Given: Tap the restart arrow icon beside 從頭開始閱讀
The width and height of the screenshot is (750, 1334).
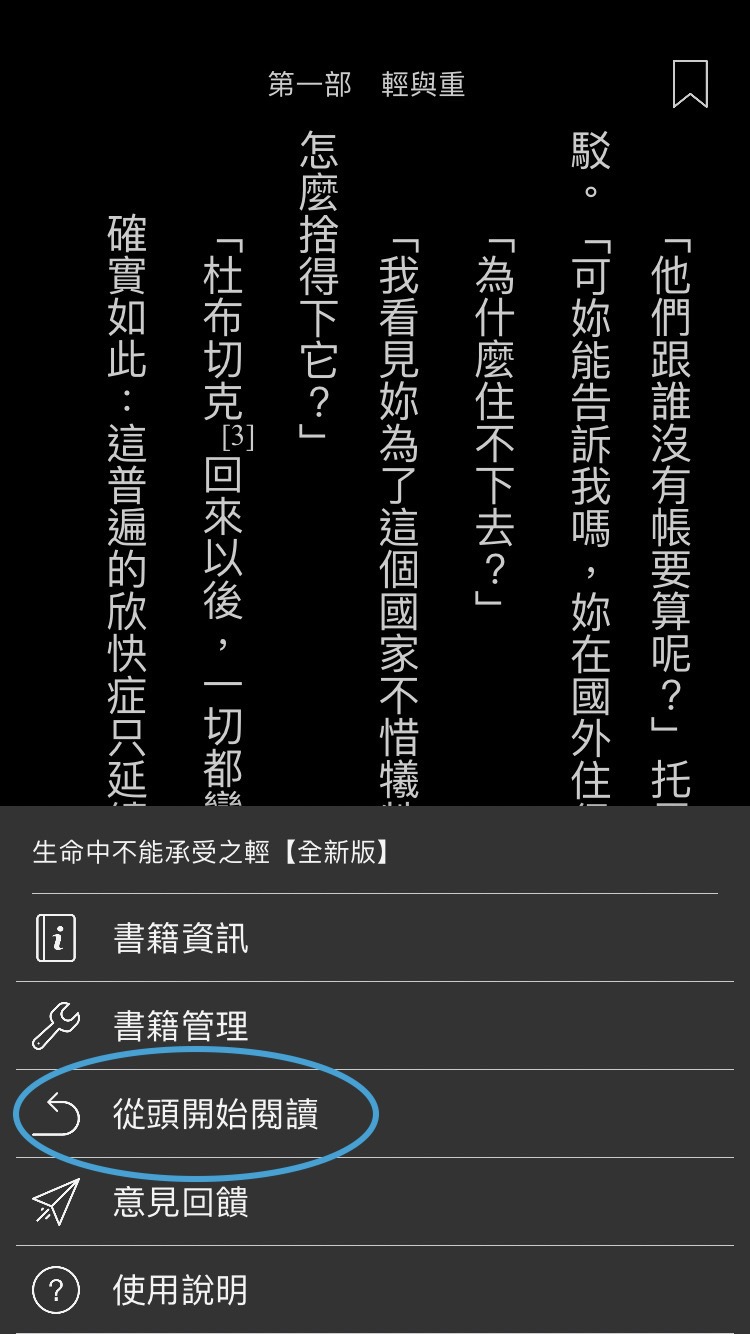Looking at the screenshot, I should [x=59, y=1111].
